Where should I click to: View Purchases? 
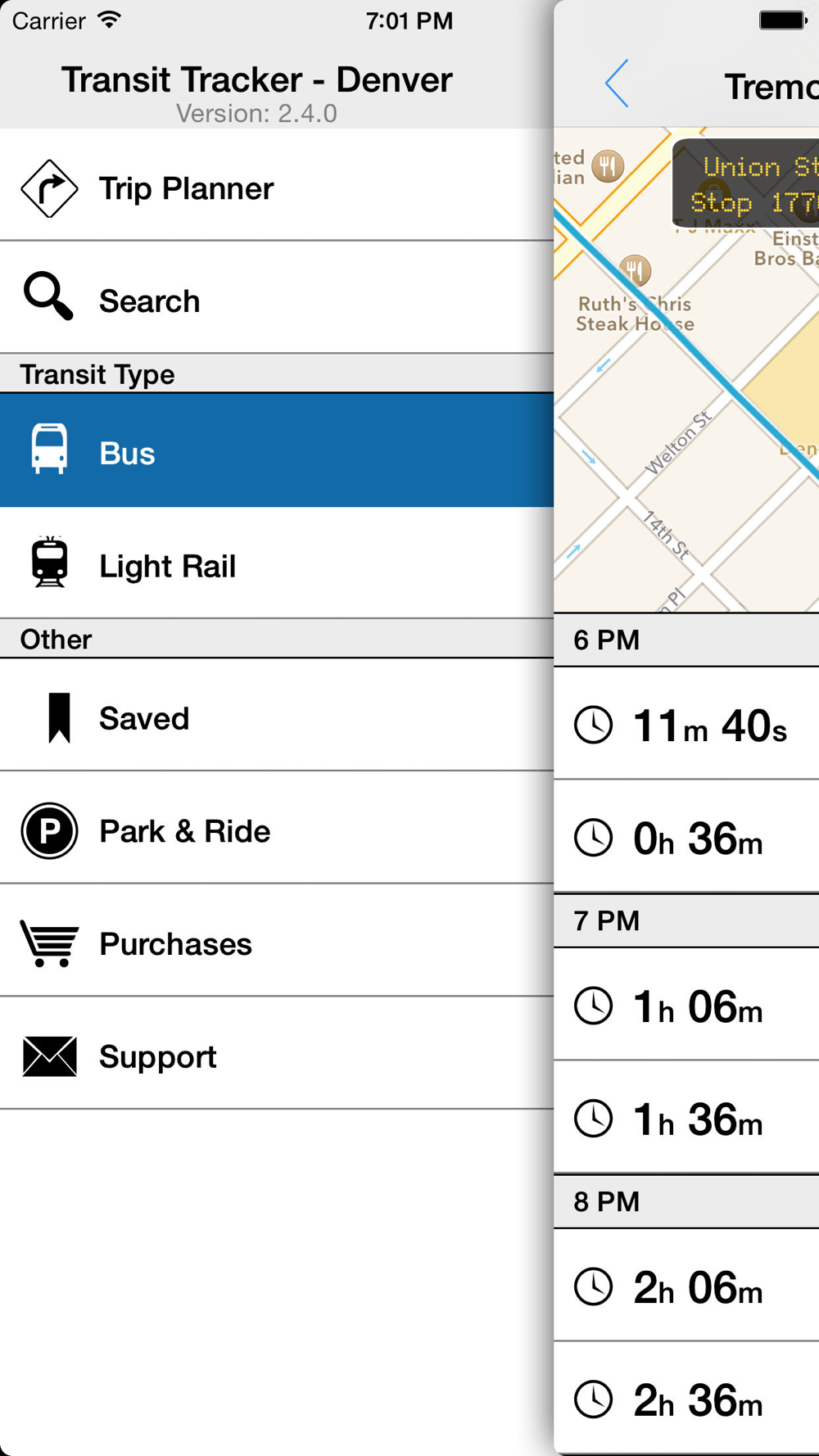click(277, 942)
